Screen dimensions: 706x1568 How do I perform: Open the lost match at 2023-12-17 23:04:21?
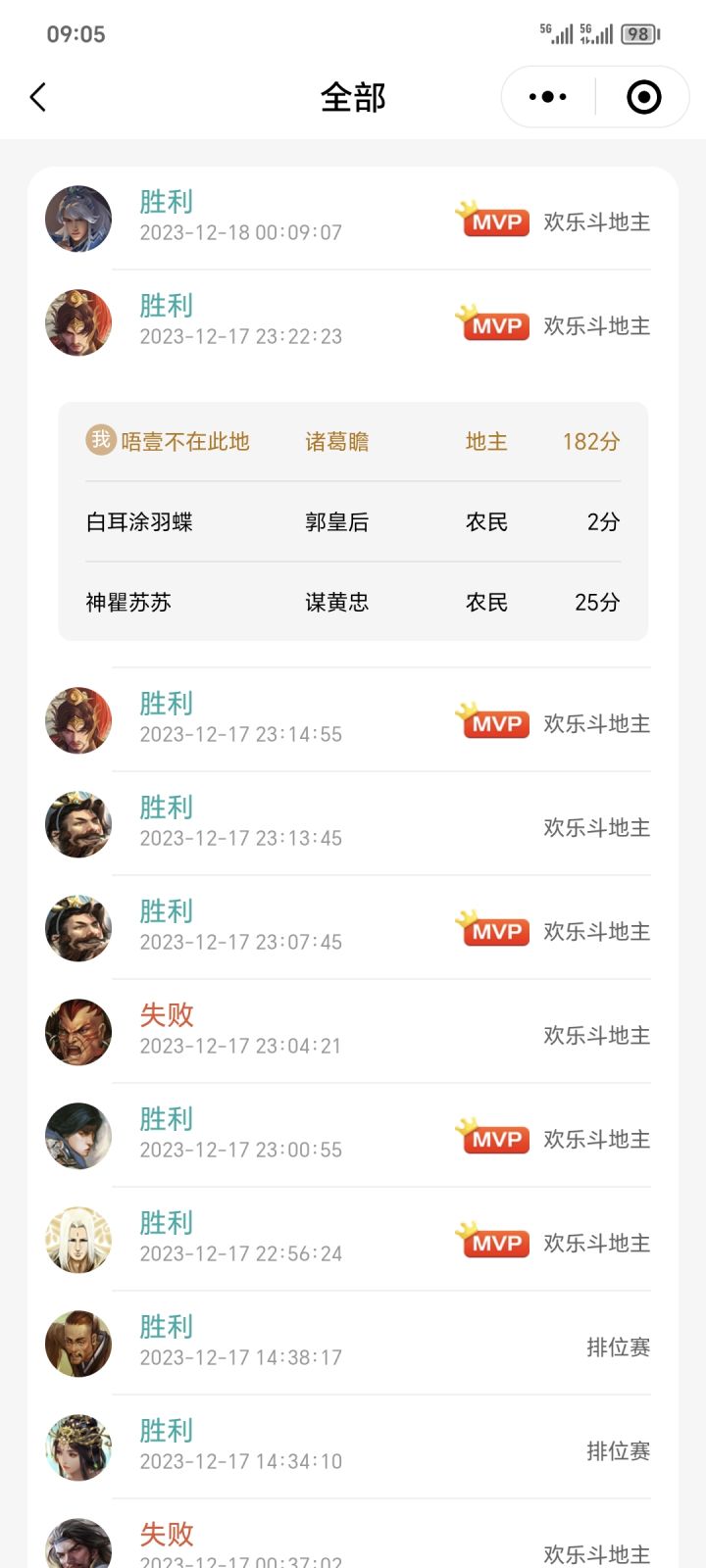click(x=353, y=1031)
